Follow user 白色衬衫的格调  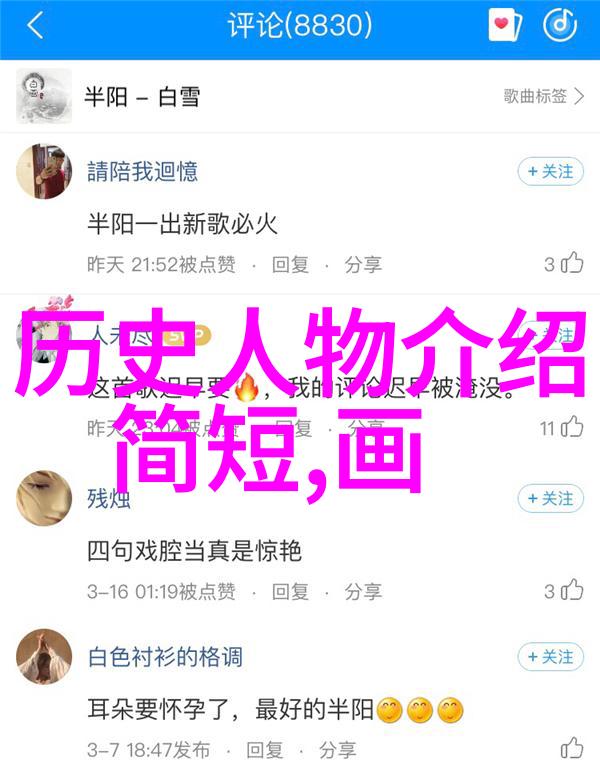[x=550, y=657]
